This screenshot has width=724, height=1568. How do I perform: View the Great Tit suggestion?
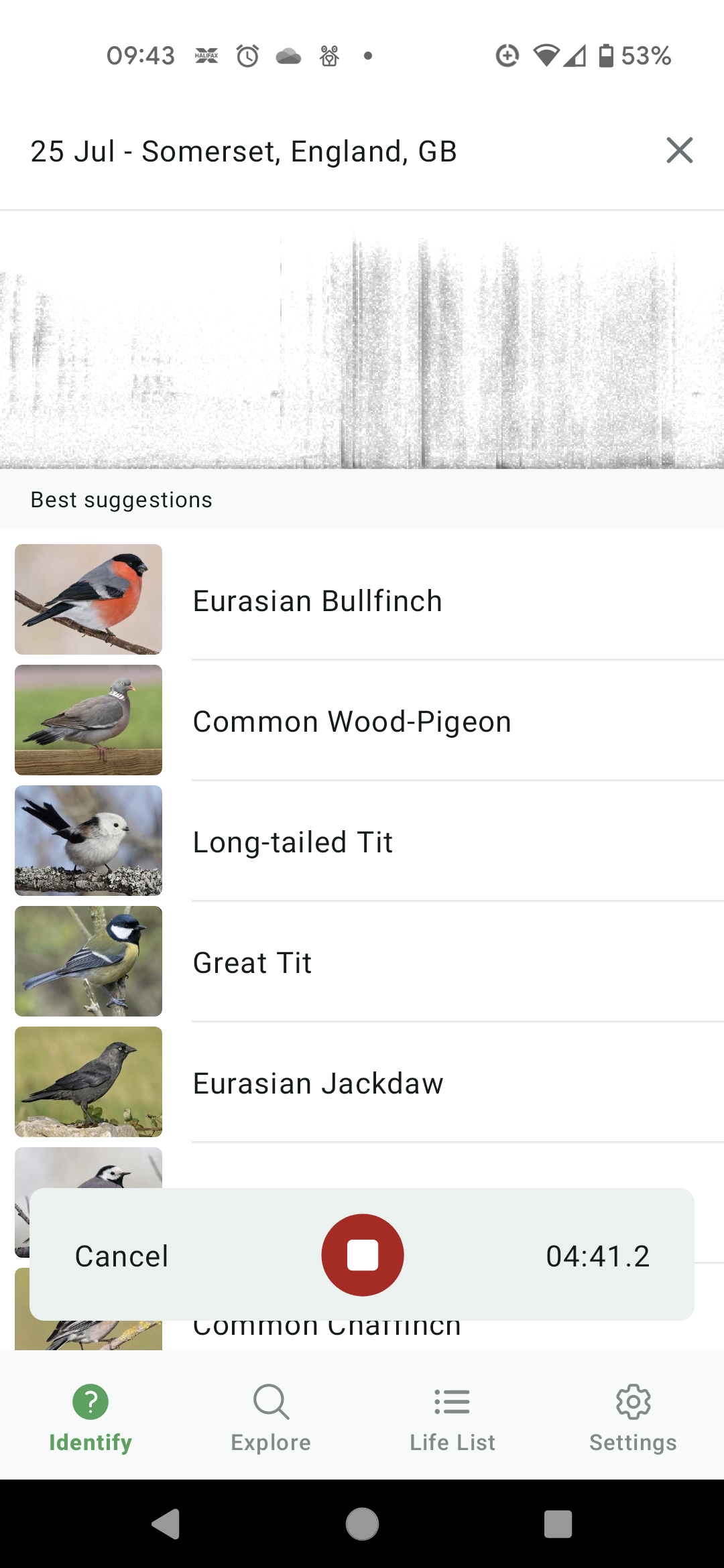coord(362,962)
